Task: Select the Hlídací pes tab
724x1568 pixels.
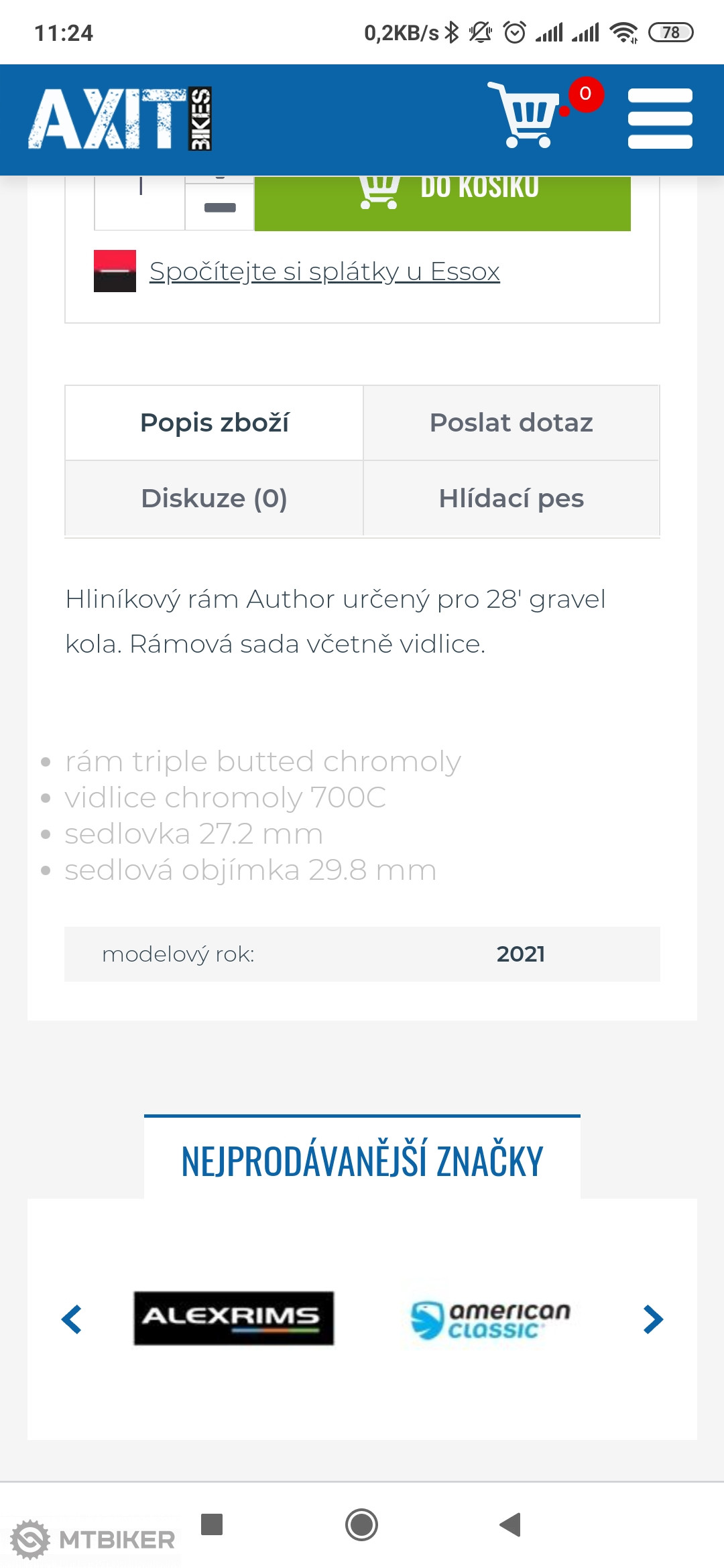Action: 511,499
